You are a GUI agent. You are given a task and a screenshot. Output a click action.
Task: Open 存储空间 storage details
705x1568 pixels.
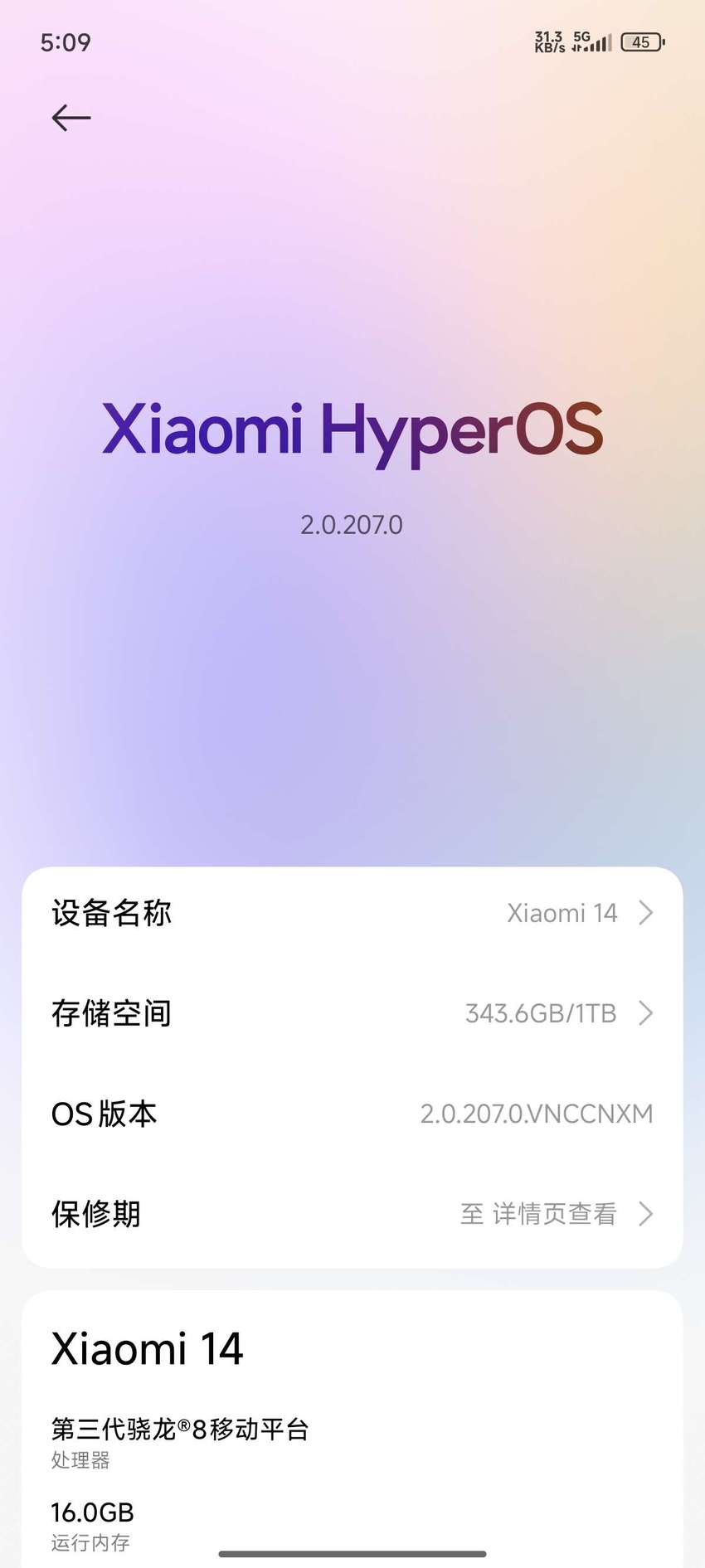click(352, 1013)
